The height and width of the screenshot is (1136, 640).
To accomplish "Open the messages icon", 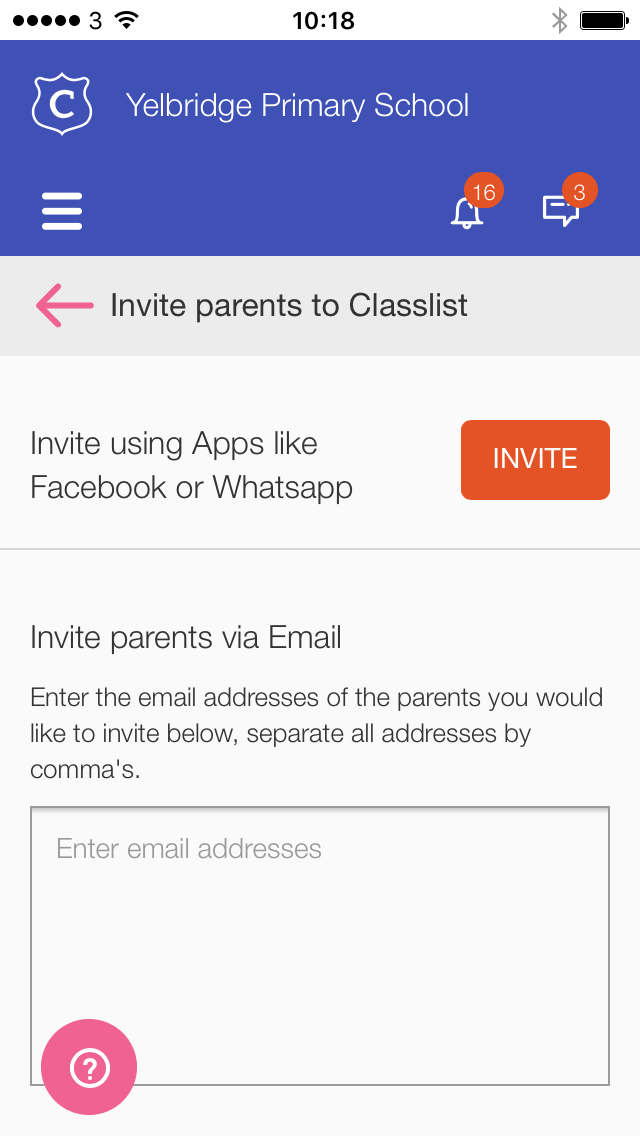I will 560,211.
